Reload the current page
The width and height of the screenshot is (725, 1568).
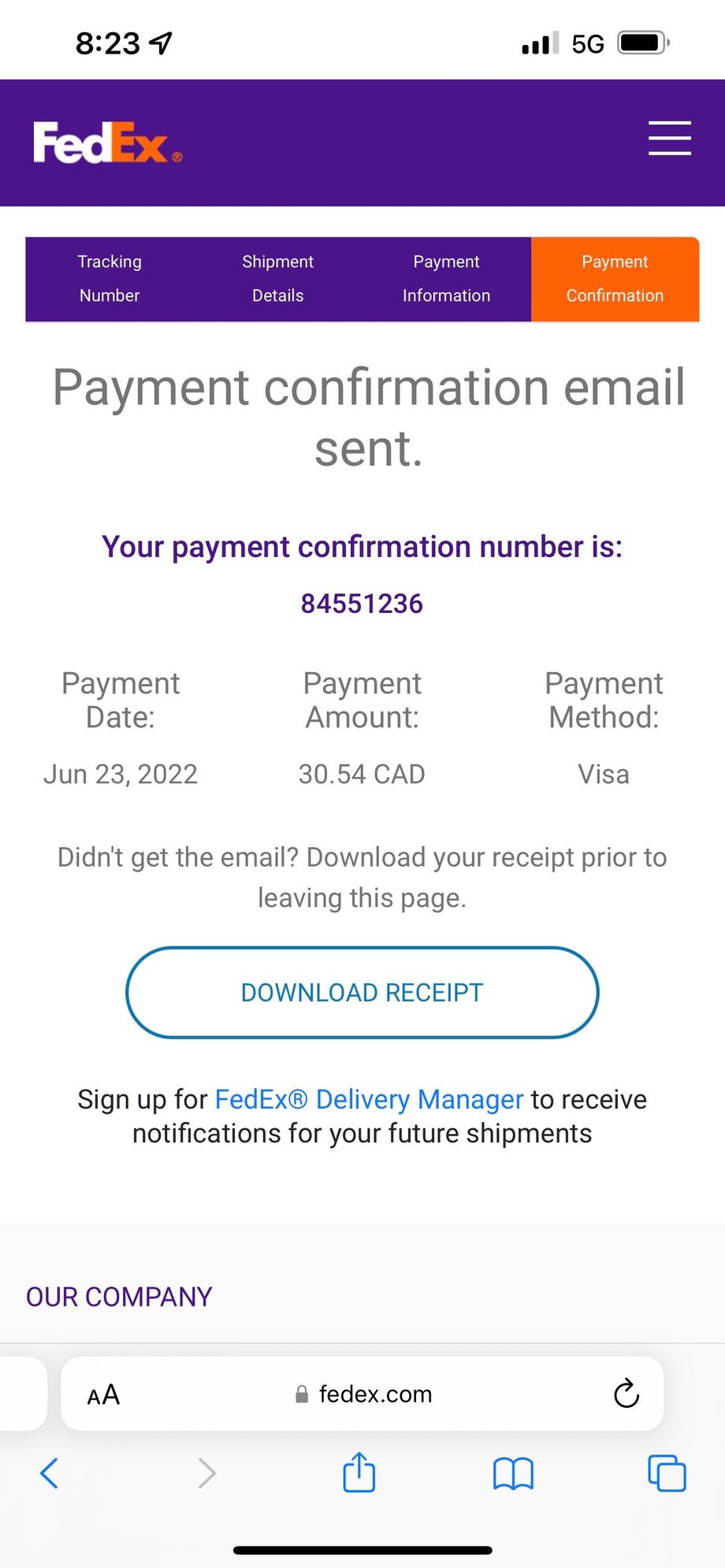pyautogui.click(x=626, y=1394)
